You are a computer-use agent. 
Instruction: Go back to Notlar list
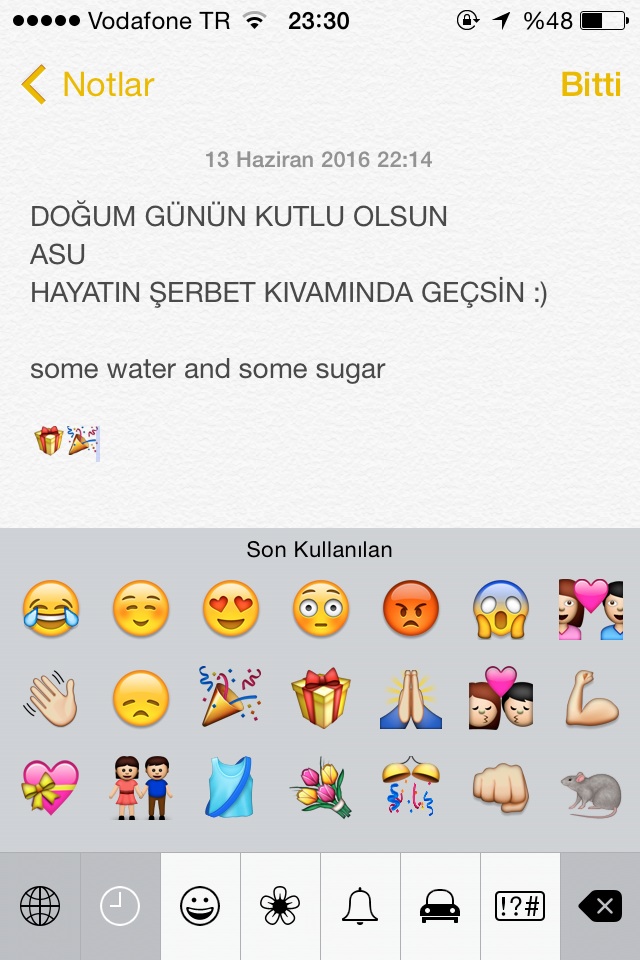88,85
